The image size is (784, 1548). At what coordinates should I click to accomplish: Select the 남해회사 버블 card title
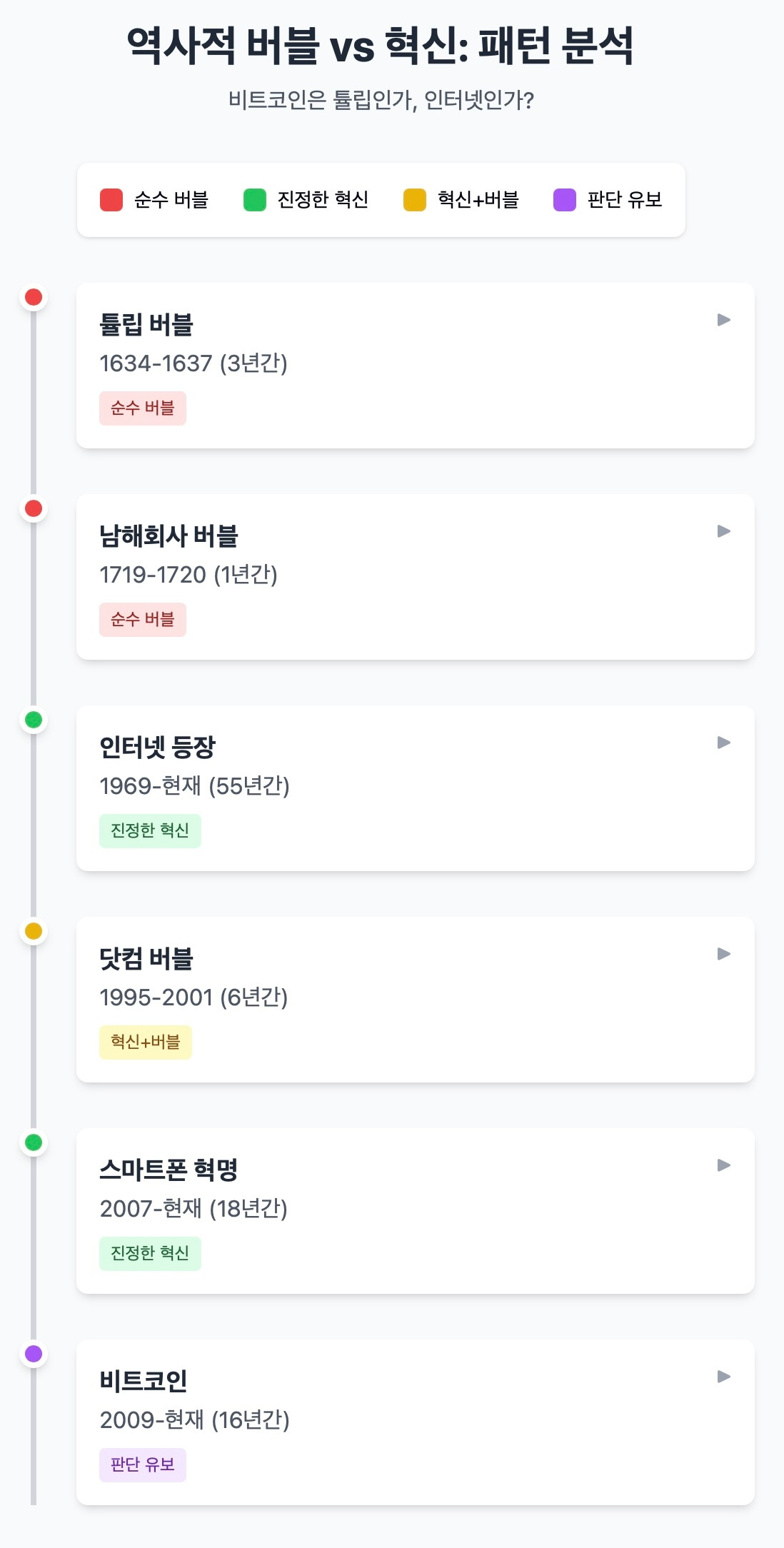(169, 531)
